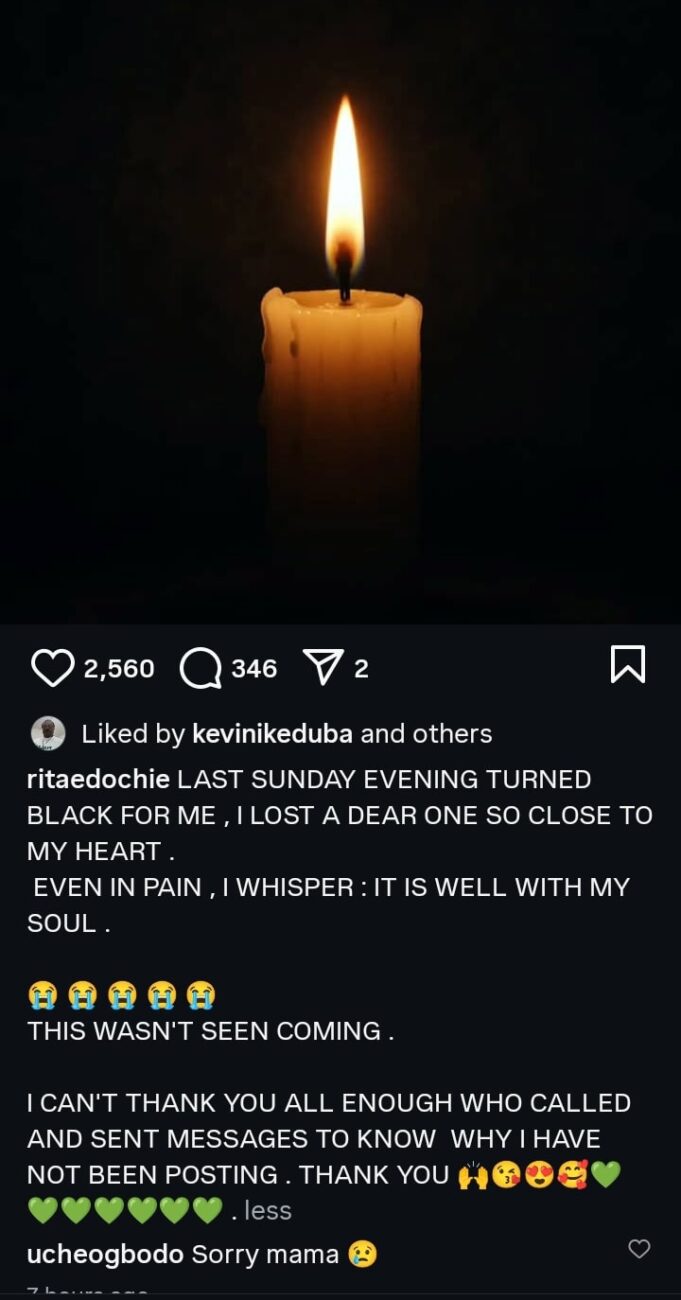Open ucheogbodo's profile from the comment
Image resolution: width=681 pixels, height=1300 pixels.
tap(104, 1253)
